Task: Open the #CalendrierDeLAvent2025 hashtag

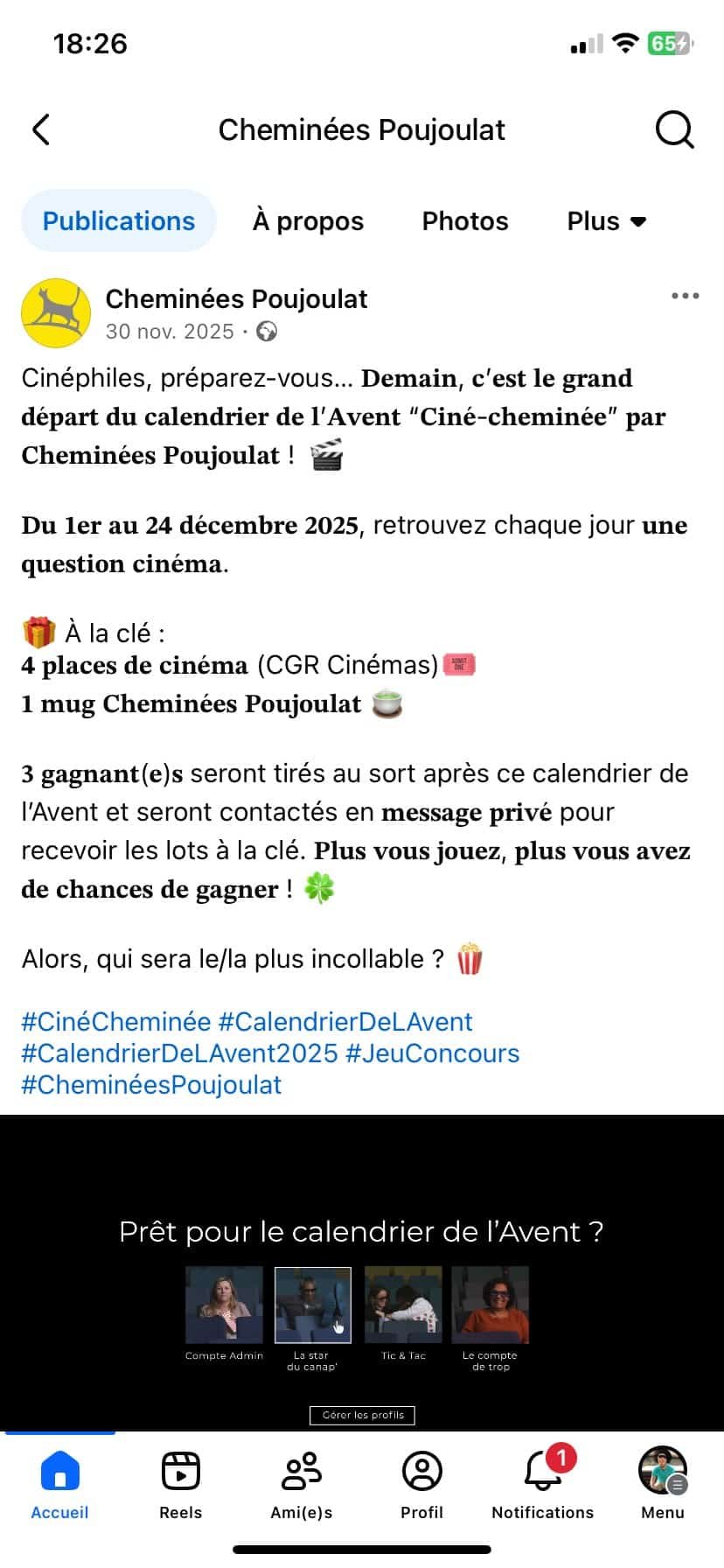Action: click(x=179, y=1053)
